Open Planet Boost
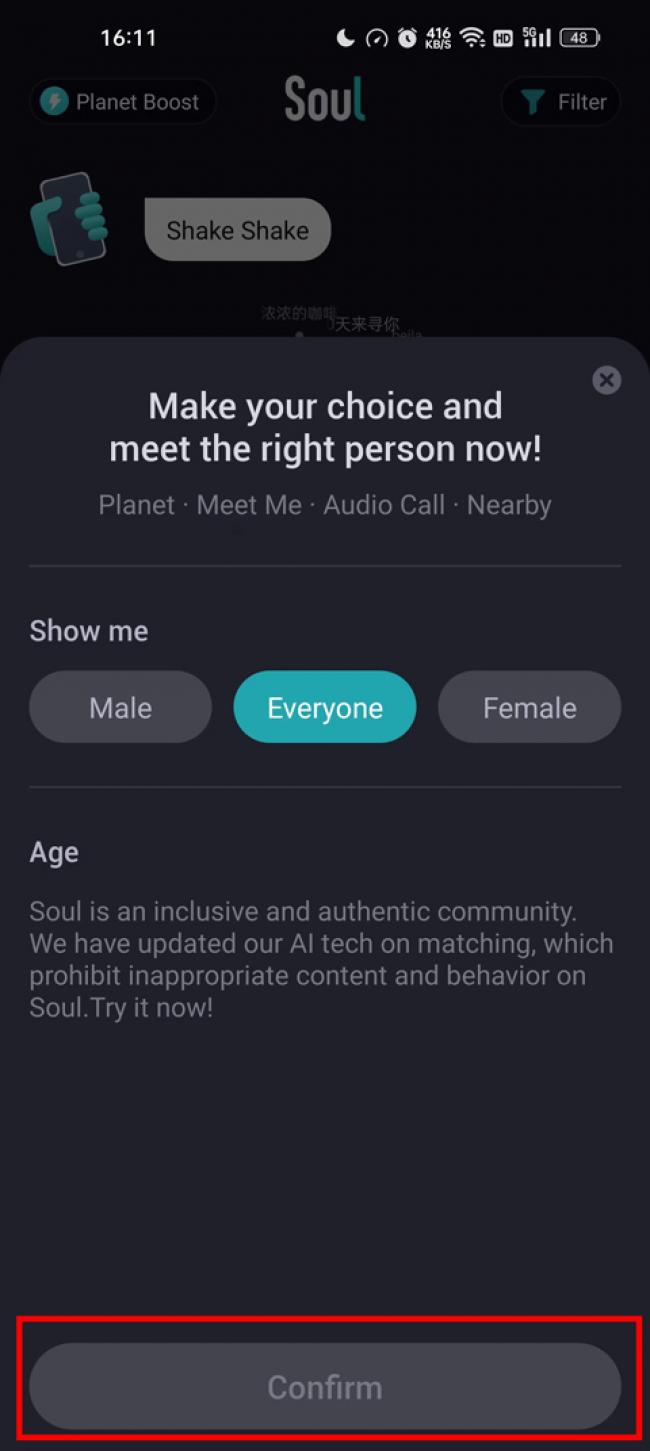This screenshot has height=1451, width=650. point(122,102)
